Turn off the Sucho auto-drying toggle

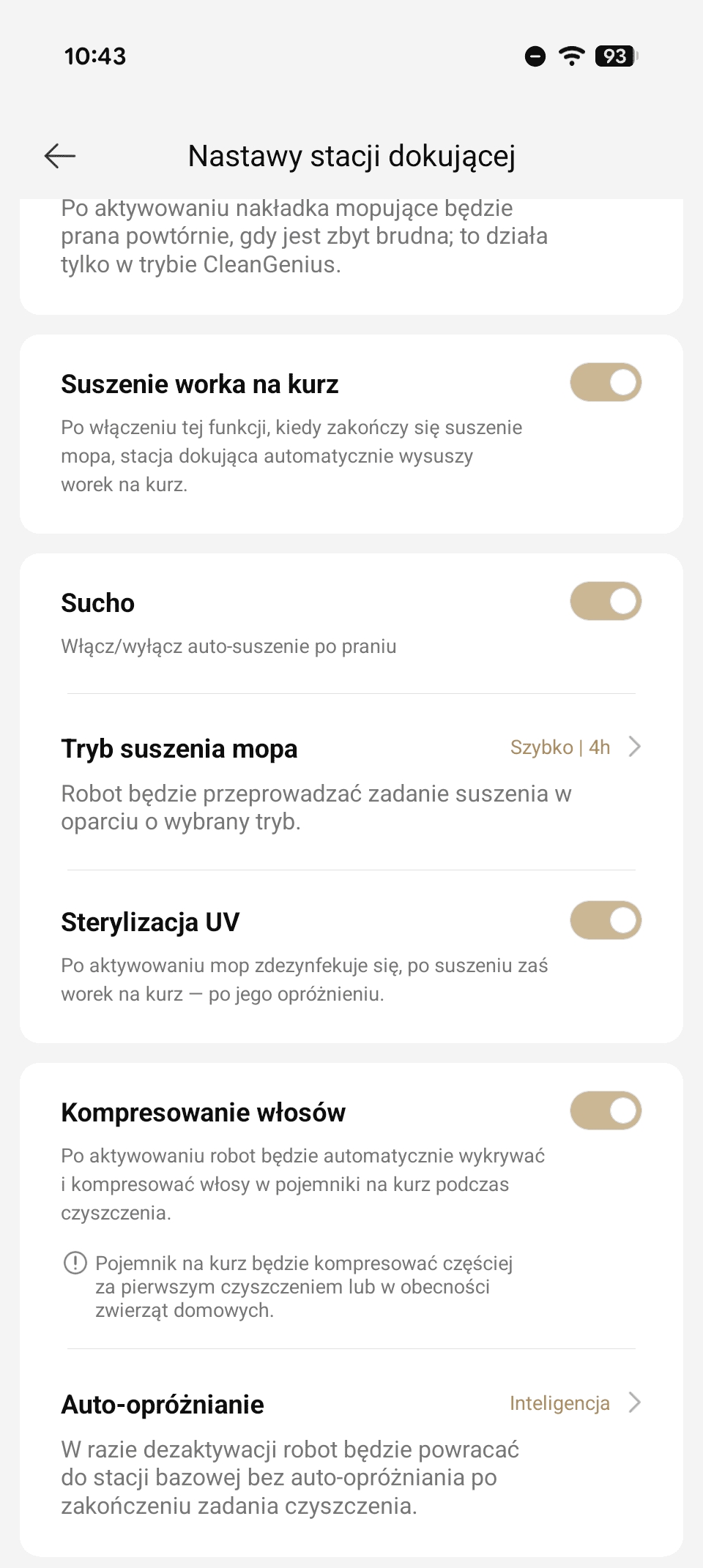click(x=606, y=602)
